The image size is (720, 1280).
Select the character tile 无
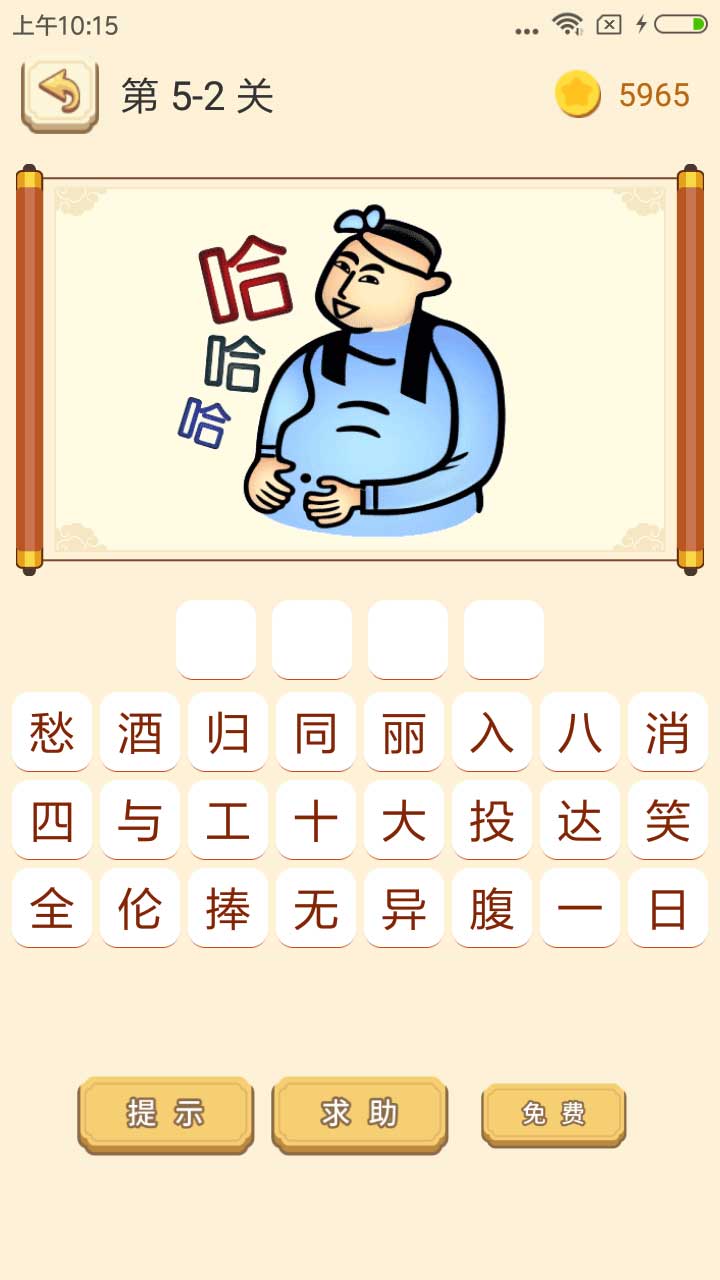coord(315,908)
